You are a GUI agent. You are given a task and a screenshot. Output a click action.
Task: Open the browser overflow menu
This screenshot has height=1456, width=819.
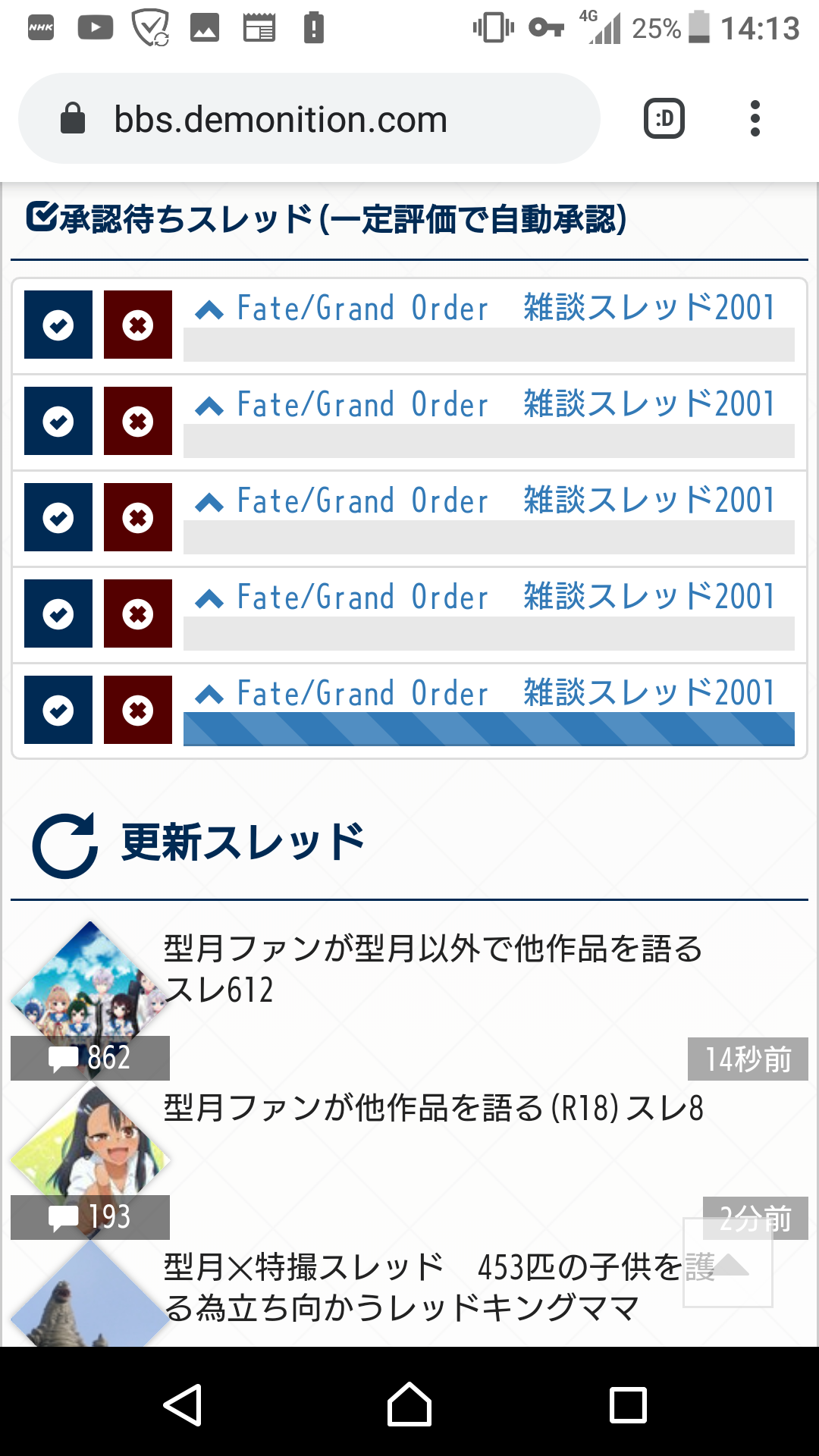[755, 119]
